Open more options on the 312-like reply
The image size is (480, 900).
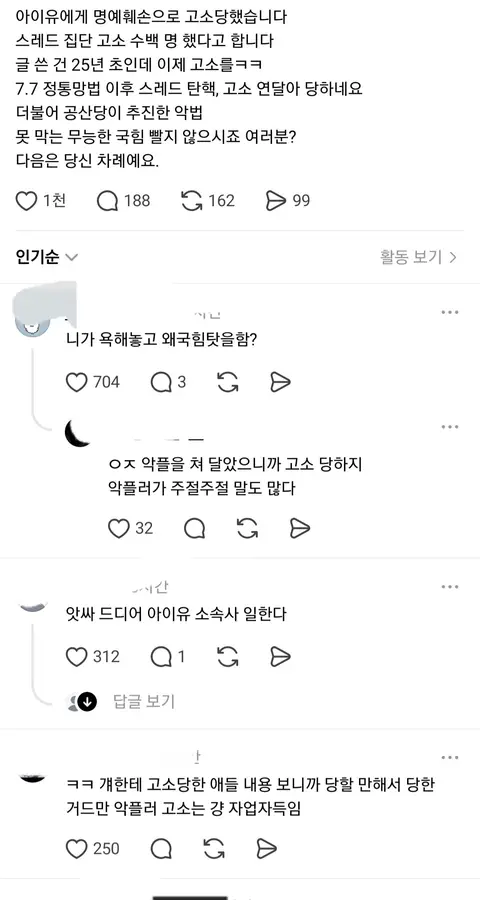(x=450, y=587)
